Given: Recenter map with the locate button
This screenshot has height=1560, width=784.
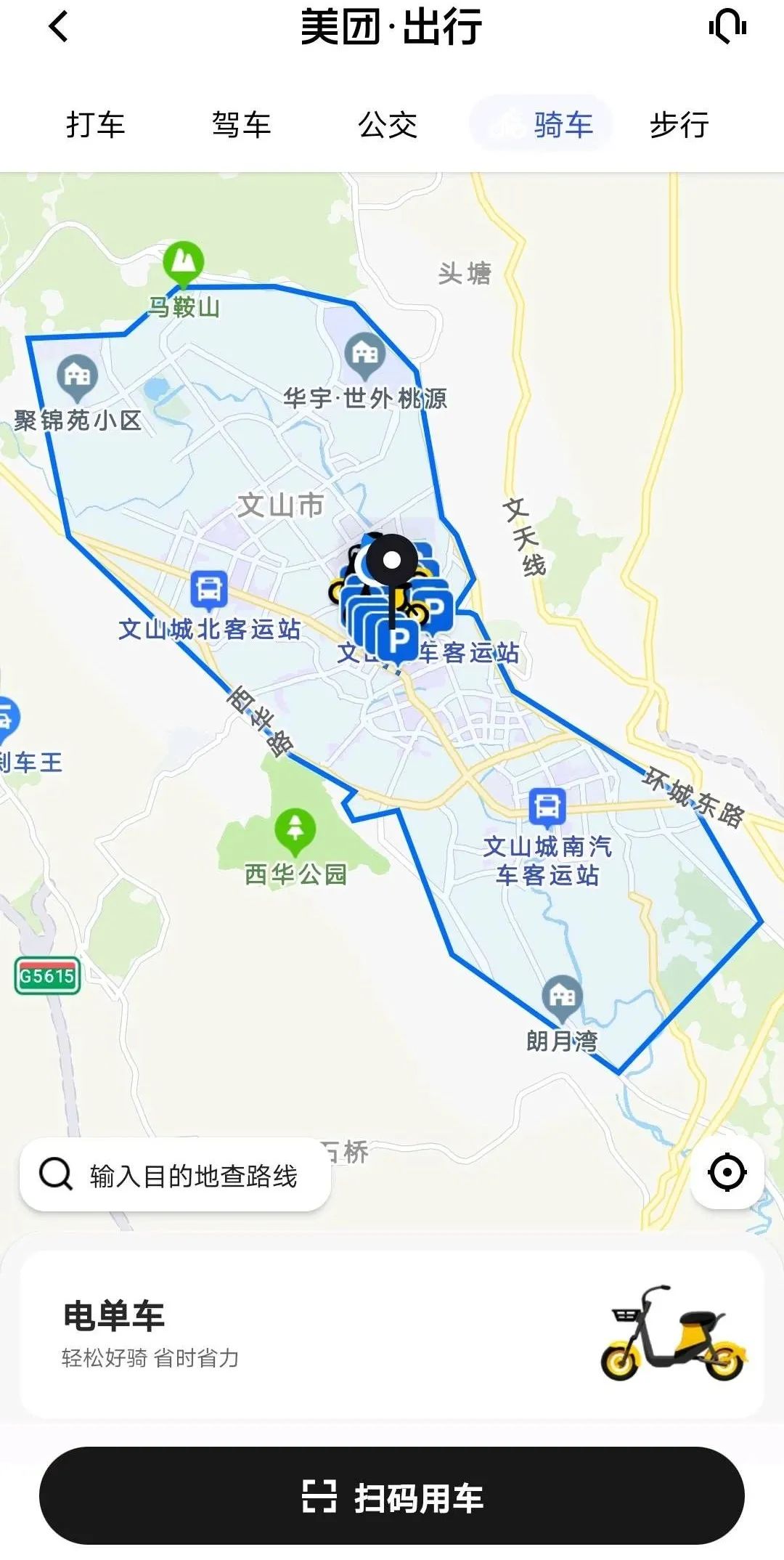Looking at the screenshot, I should 727,1172.
